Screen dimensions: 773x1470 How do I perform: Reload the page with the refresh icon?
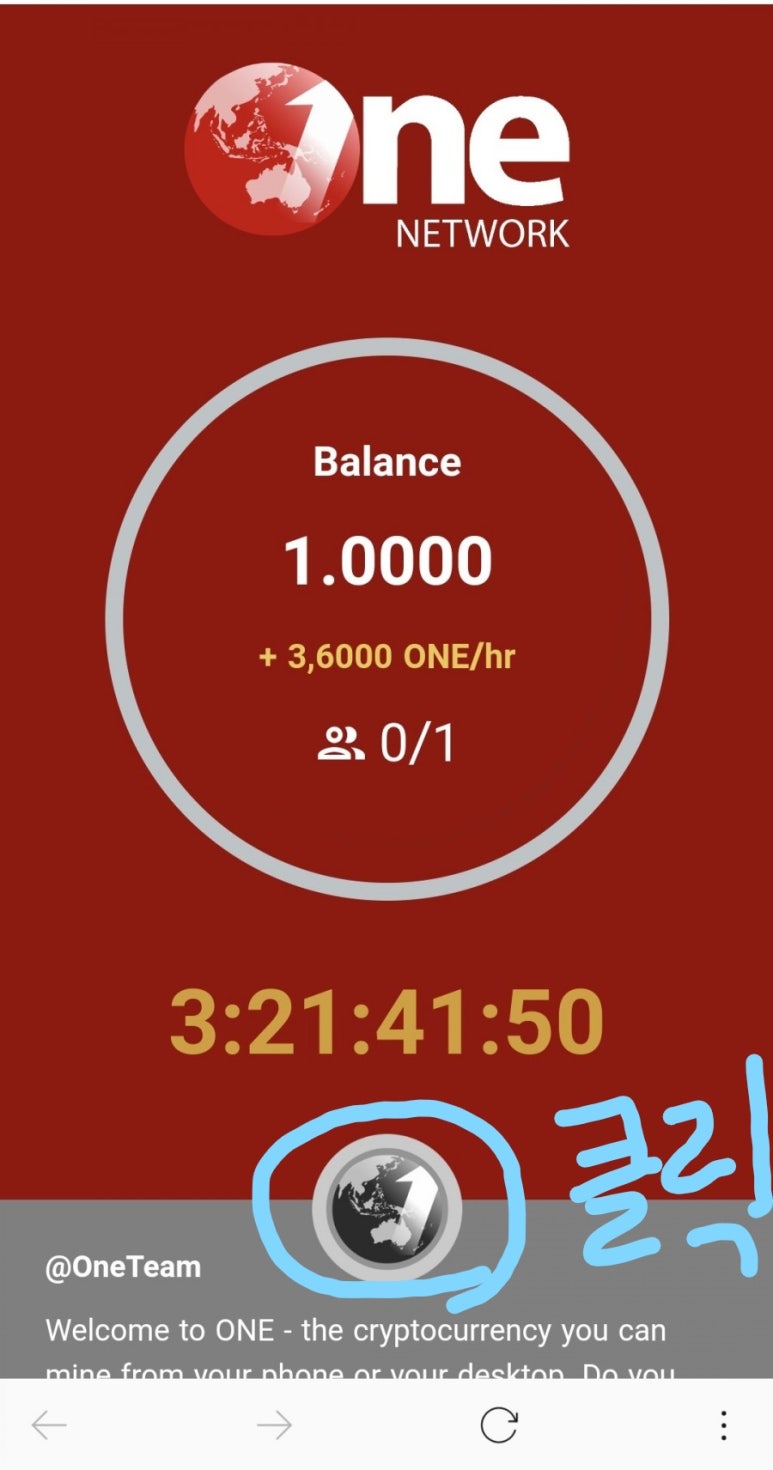coord(498,1425)
